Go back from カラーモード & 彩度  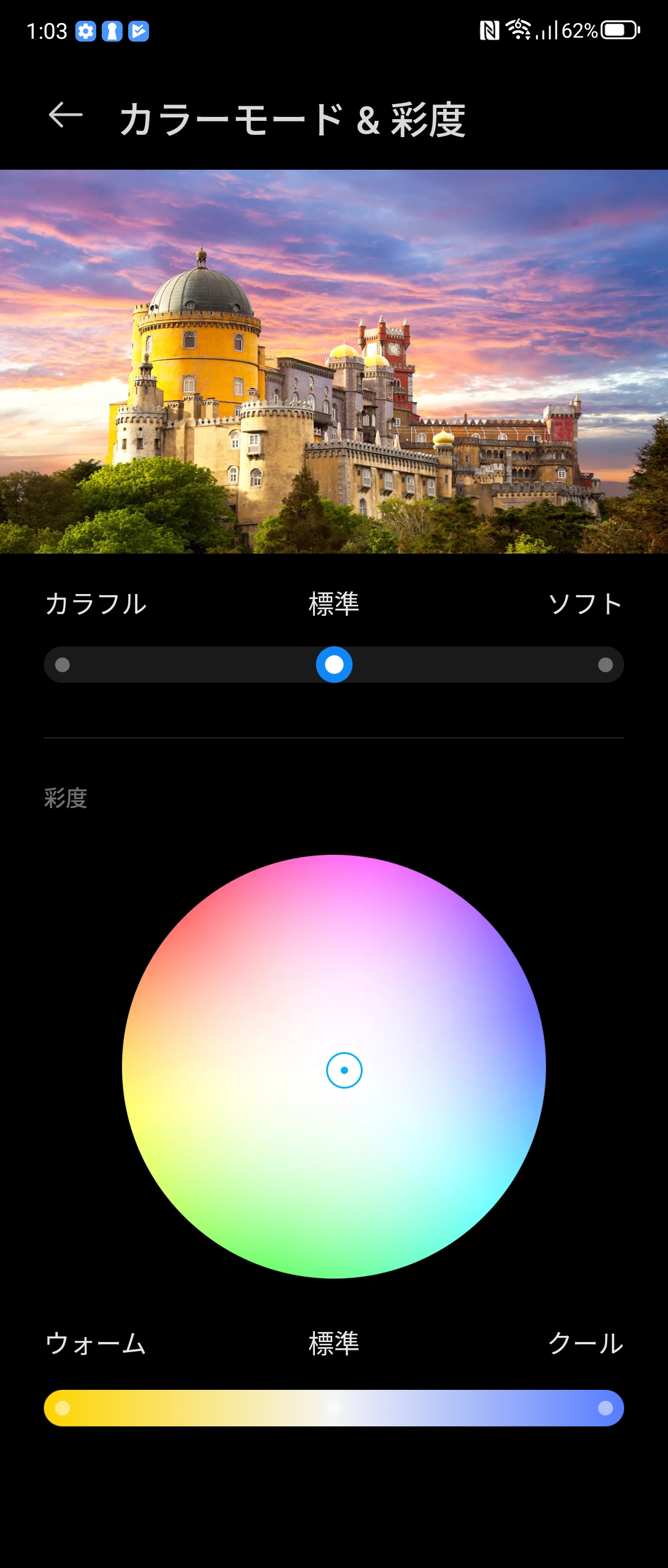pos(65,115)
